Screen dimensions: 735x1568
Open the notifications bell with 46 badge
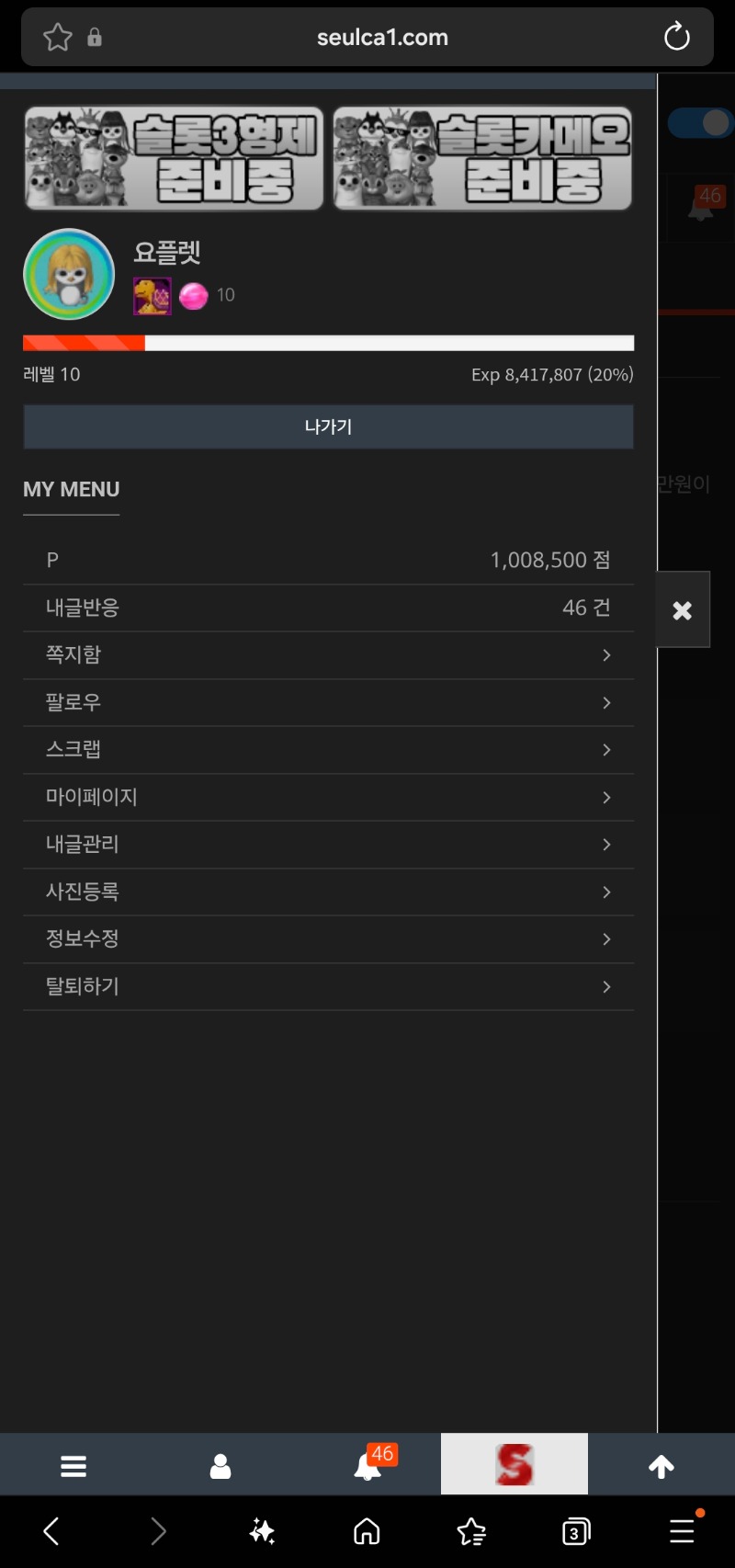tap(368, 1466)
